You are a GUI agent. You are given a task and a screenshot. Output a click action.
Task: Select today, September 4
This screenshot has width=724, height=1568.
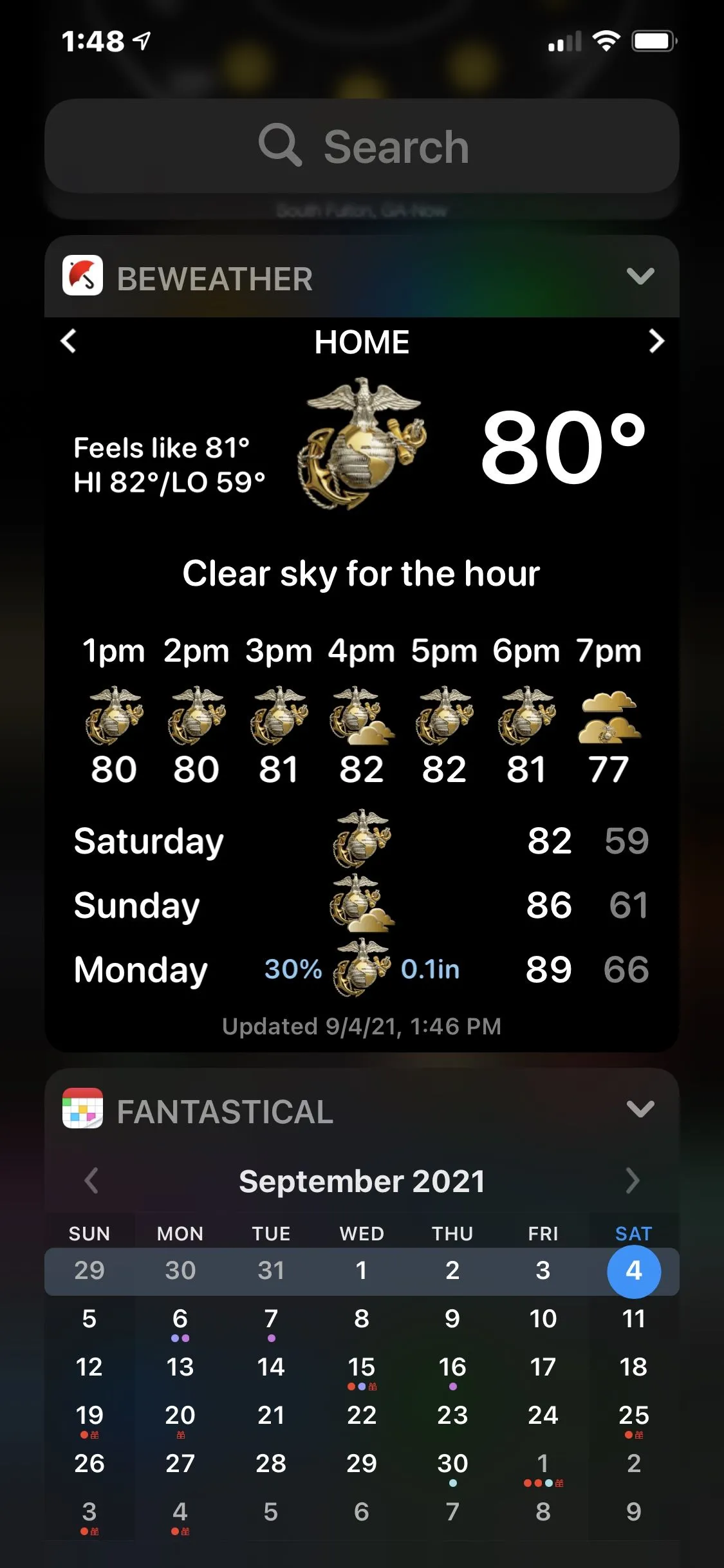pos(633,1271)
